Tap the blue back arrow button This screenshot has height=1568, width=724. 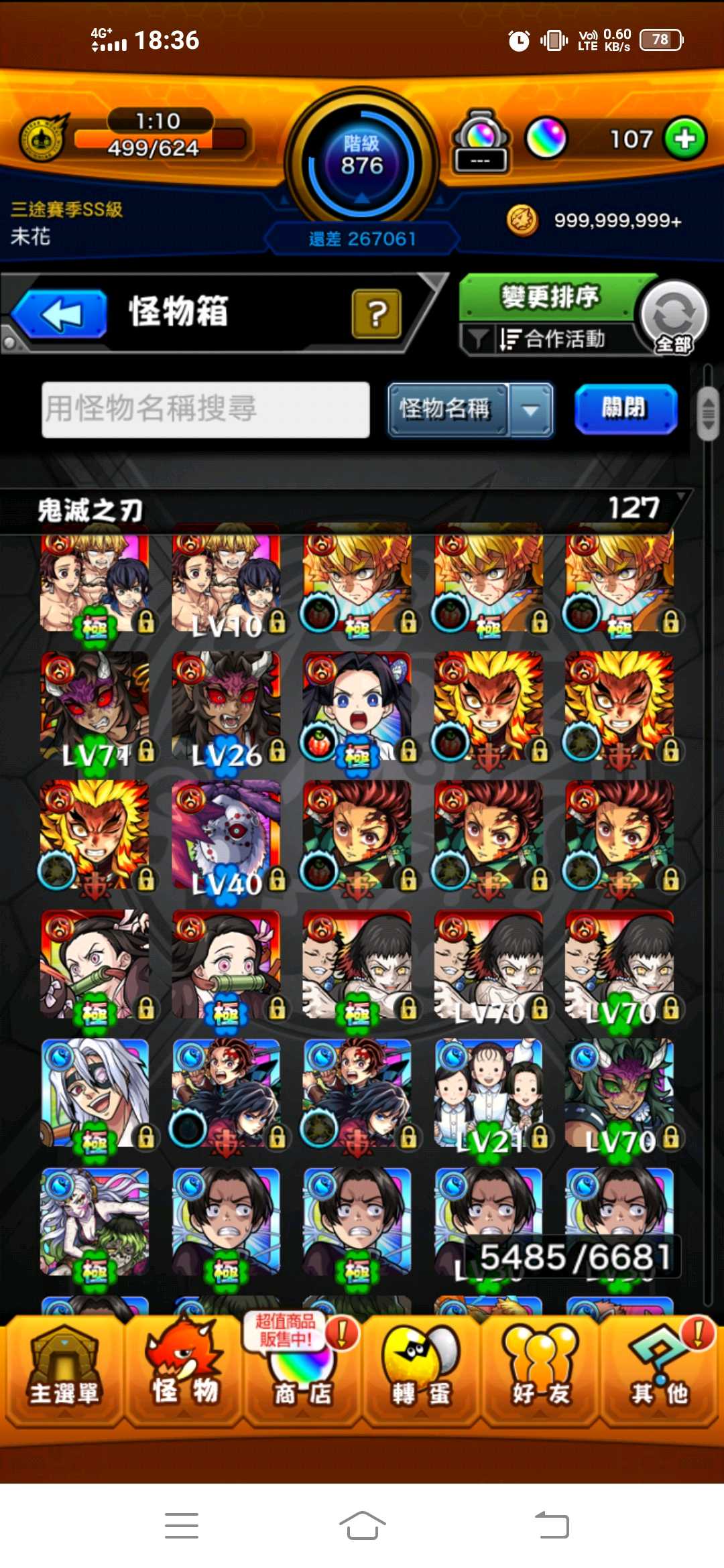(60, 314)
